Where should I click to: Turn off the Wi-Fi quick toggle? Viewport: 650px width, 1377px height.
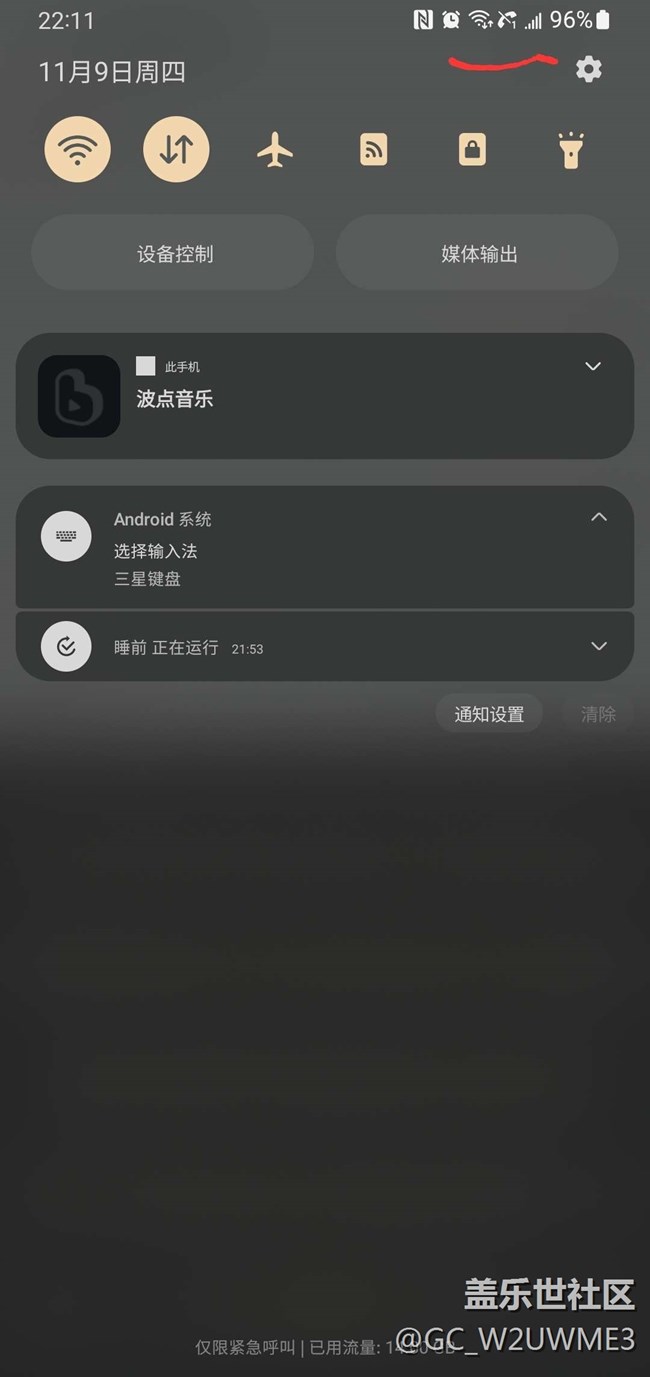tap(77, 150)
